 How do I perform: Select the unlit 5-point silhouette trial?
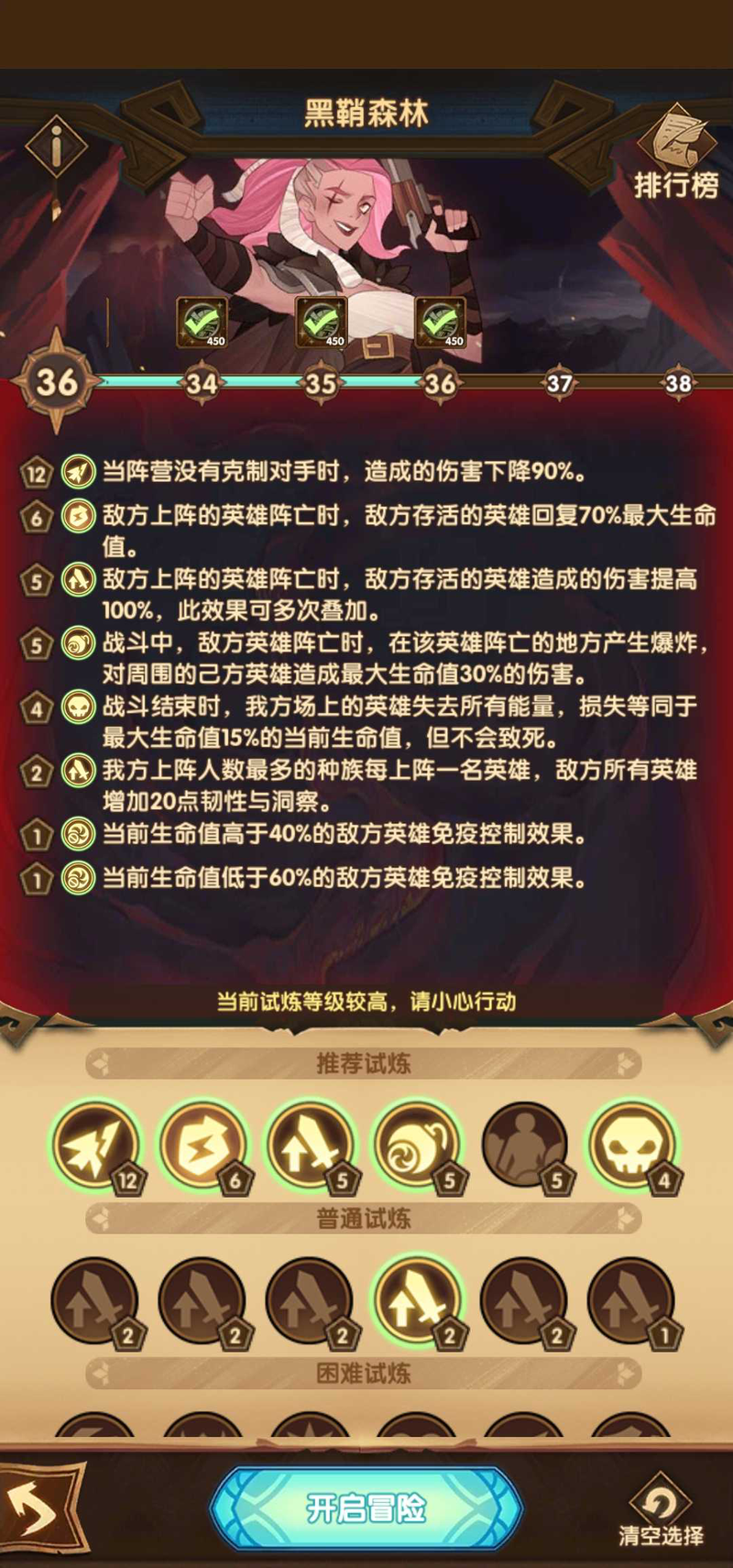point(524,1146)
